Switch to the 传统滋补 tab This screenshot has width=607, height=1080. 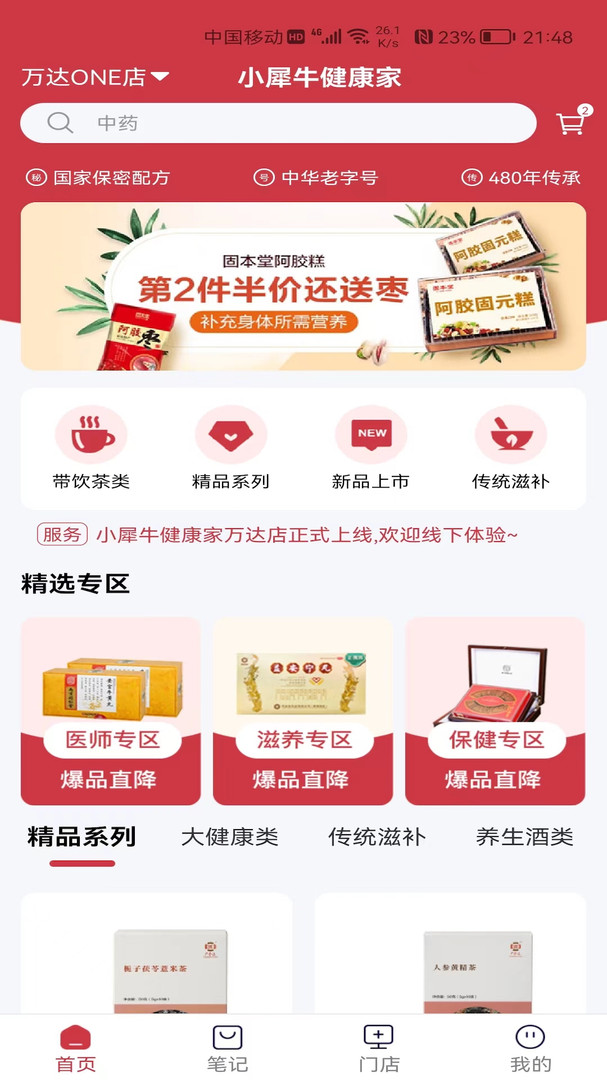point(377,837)
